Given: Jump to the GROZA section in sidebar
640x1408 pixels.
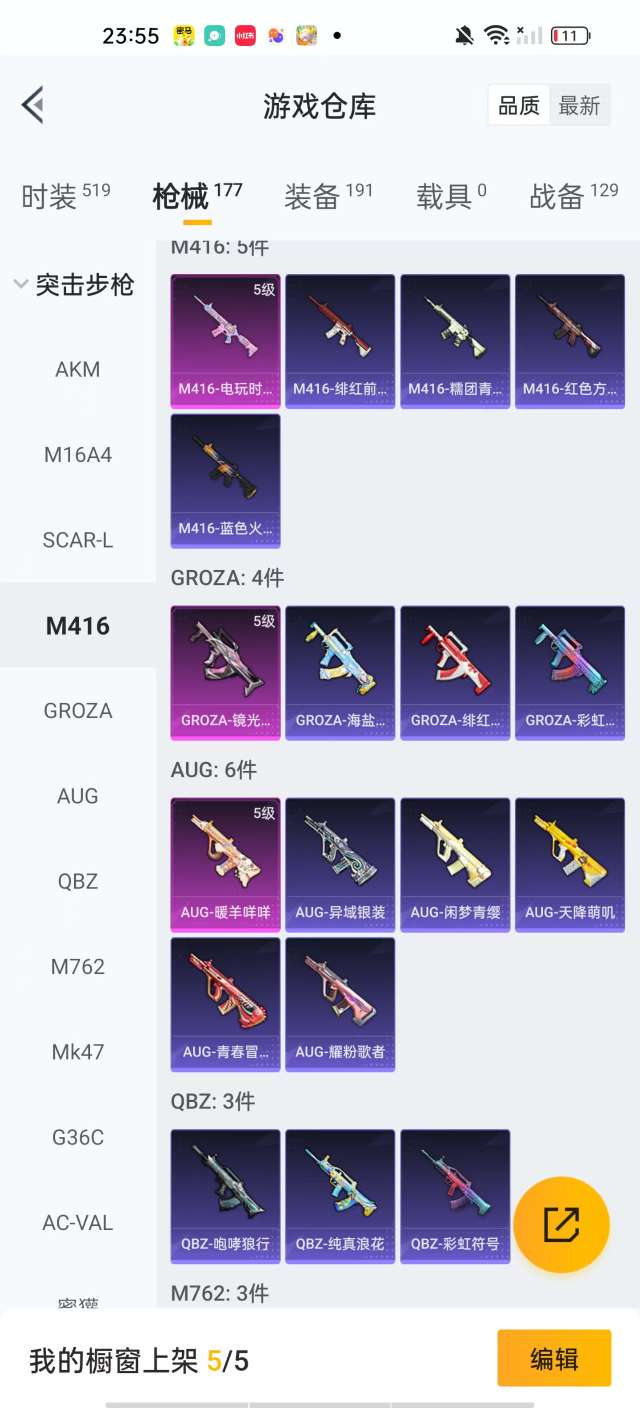Looking at the screenshot, I should pos(78,711).
